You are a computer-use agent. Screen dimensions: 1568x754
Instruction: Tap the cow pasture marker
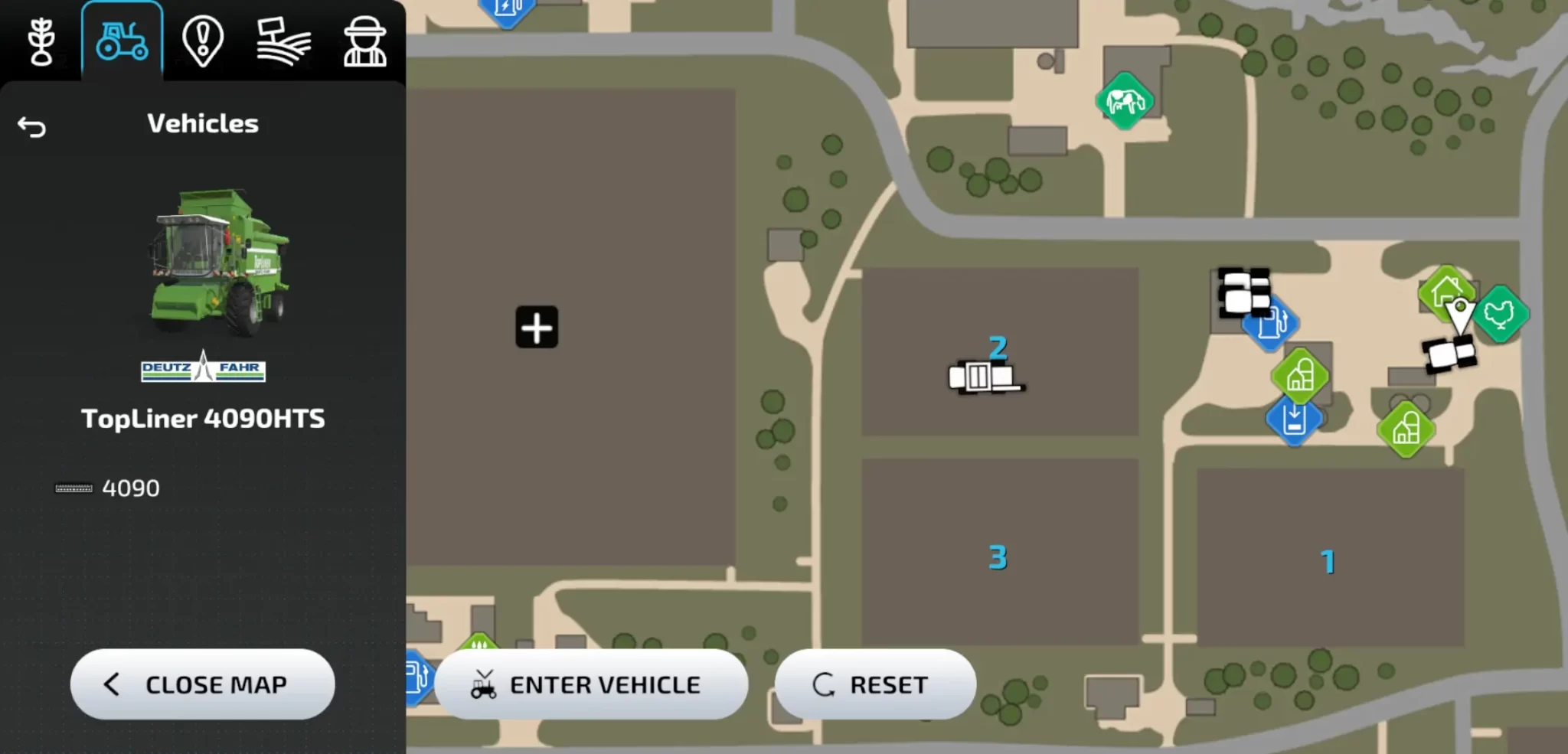[1124, 100]
